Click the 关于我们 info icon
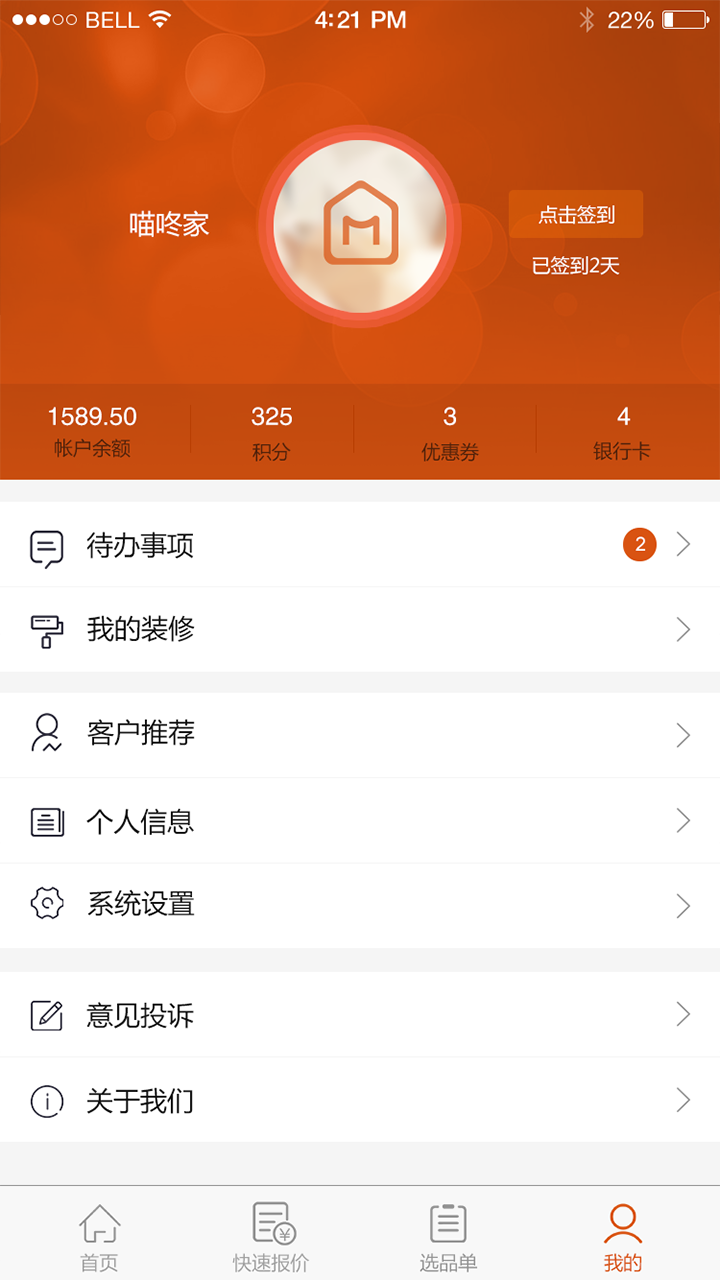 [x=46, y=1100]
